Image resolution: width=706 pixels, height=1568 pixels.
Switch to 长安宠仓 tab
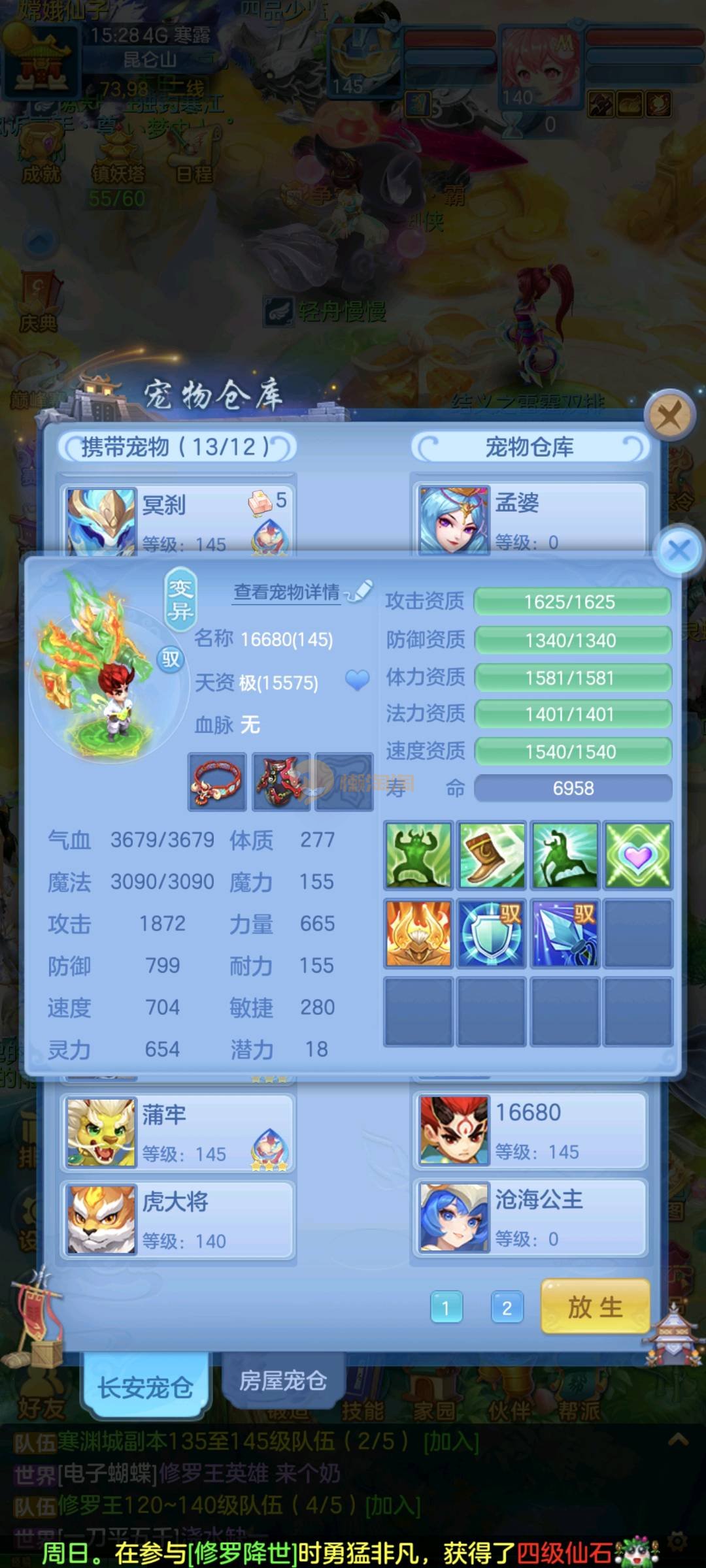145,1386
